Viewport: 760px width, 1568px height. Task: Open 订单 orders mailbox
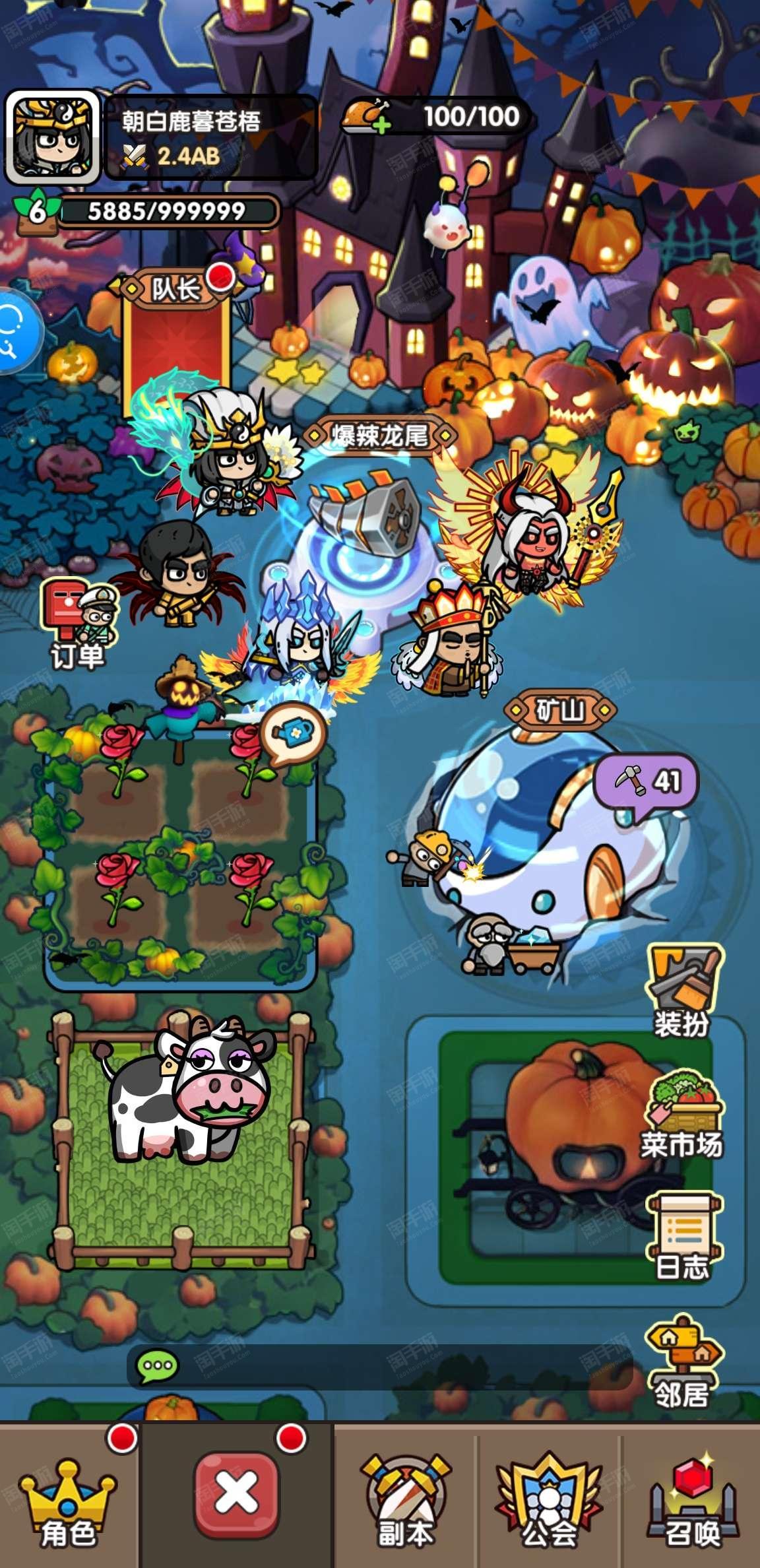(78, 624)
